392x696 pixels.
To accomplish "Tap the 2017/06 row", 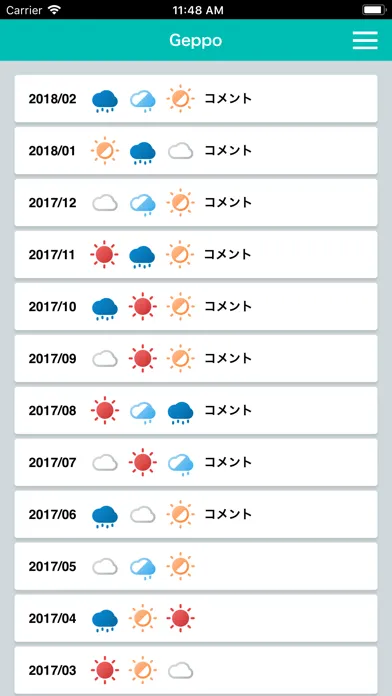I will 196,514.
